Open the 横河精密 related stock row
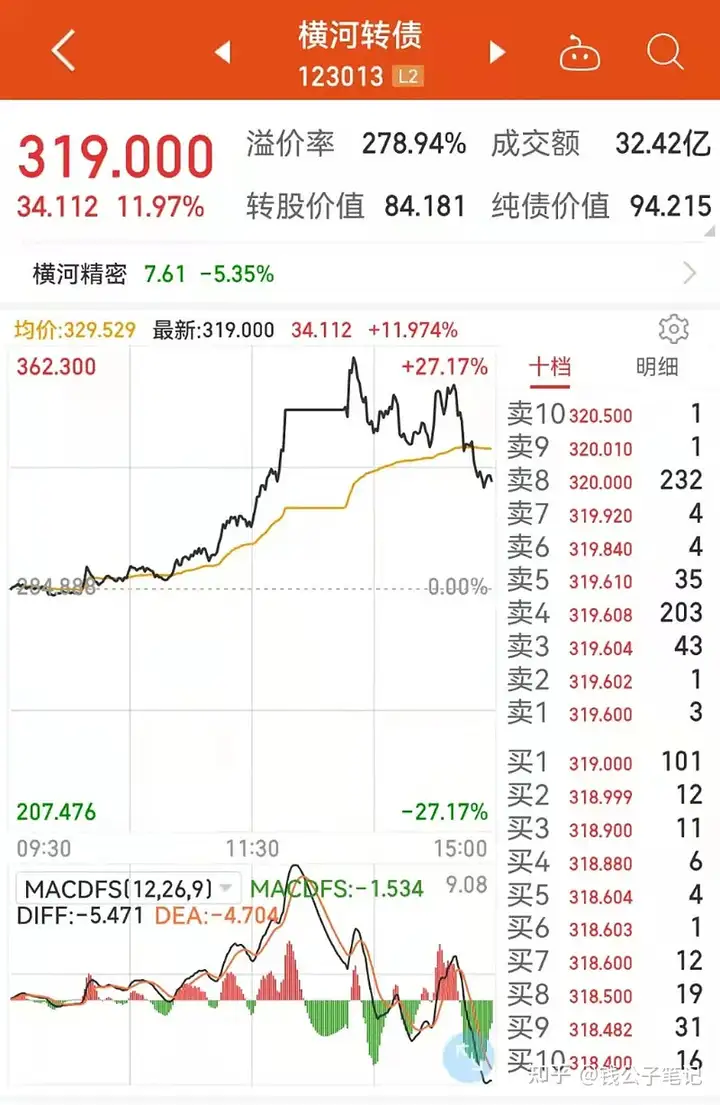 [x=360, y=273]
